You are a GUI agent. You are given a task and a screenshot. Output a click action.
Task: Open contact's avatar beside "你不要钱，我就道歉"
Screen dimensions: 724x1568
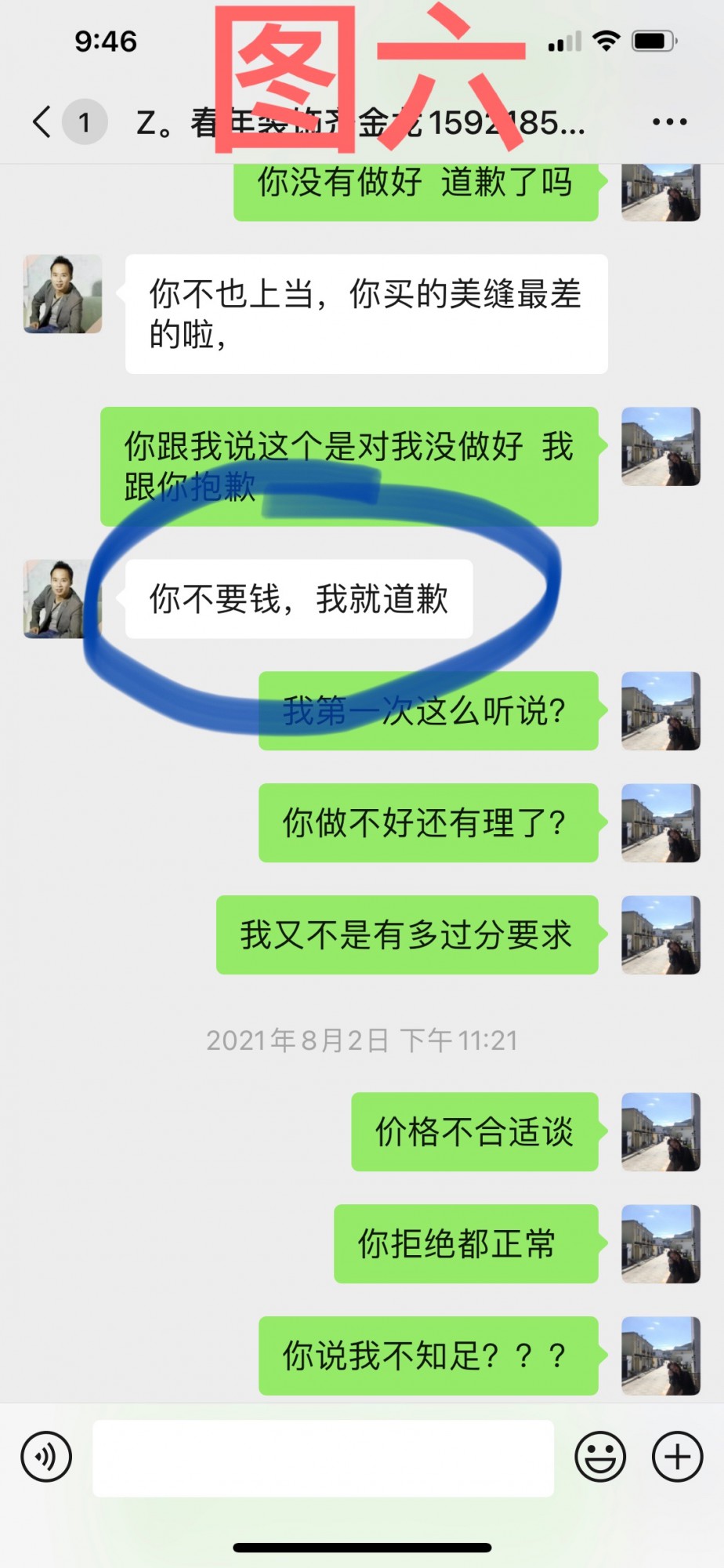63,599
